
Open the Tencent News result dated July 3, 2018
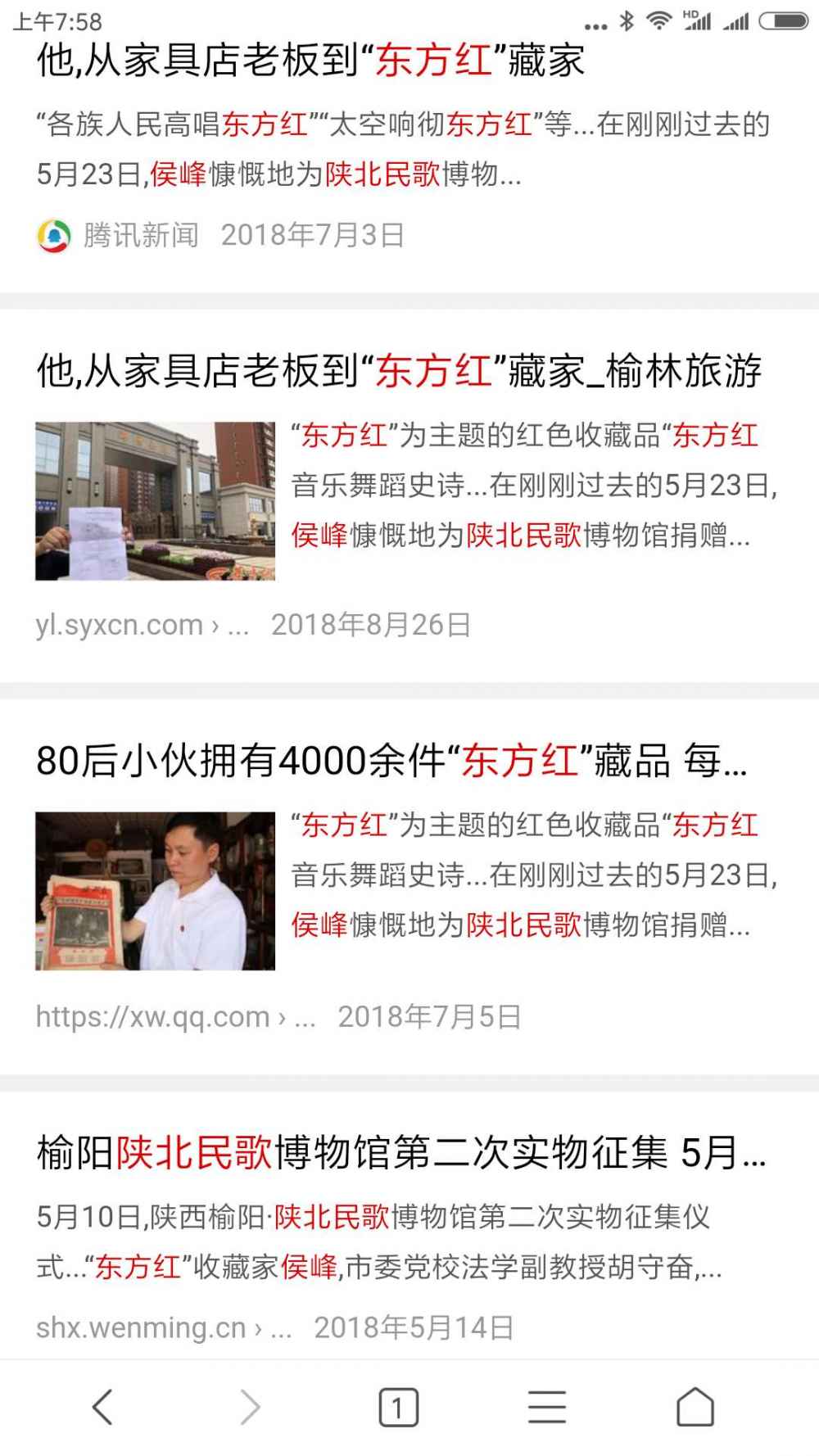coord(311,61)
